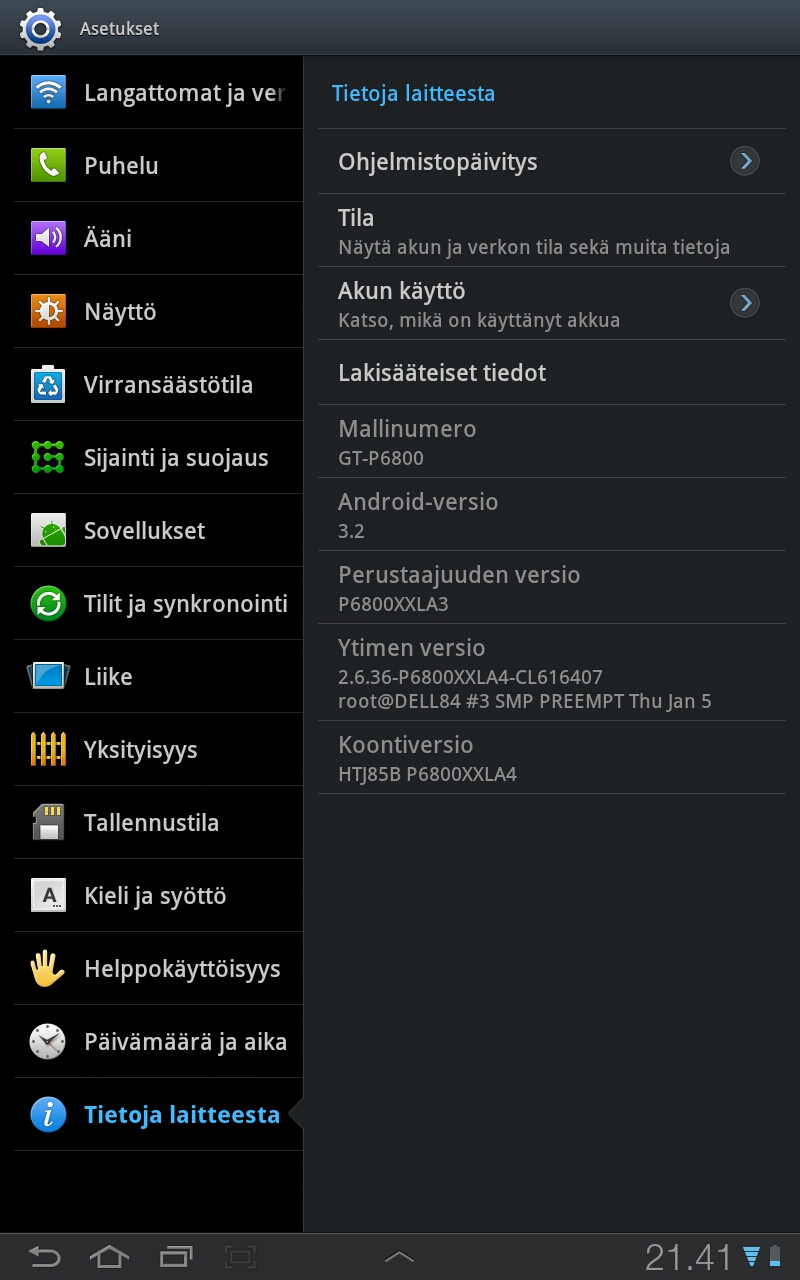Viewport: 800px width, 1280px height.
Task: Open Liike motion settings
Action: 158,677
